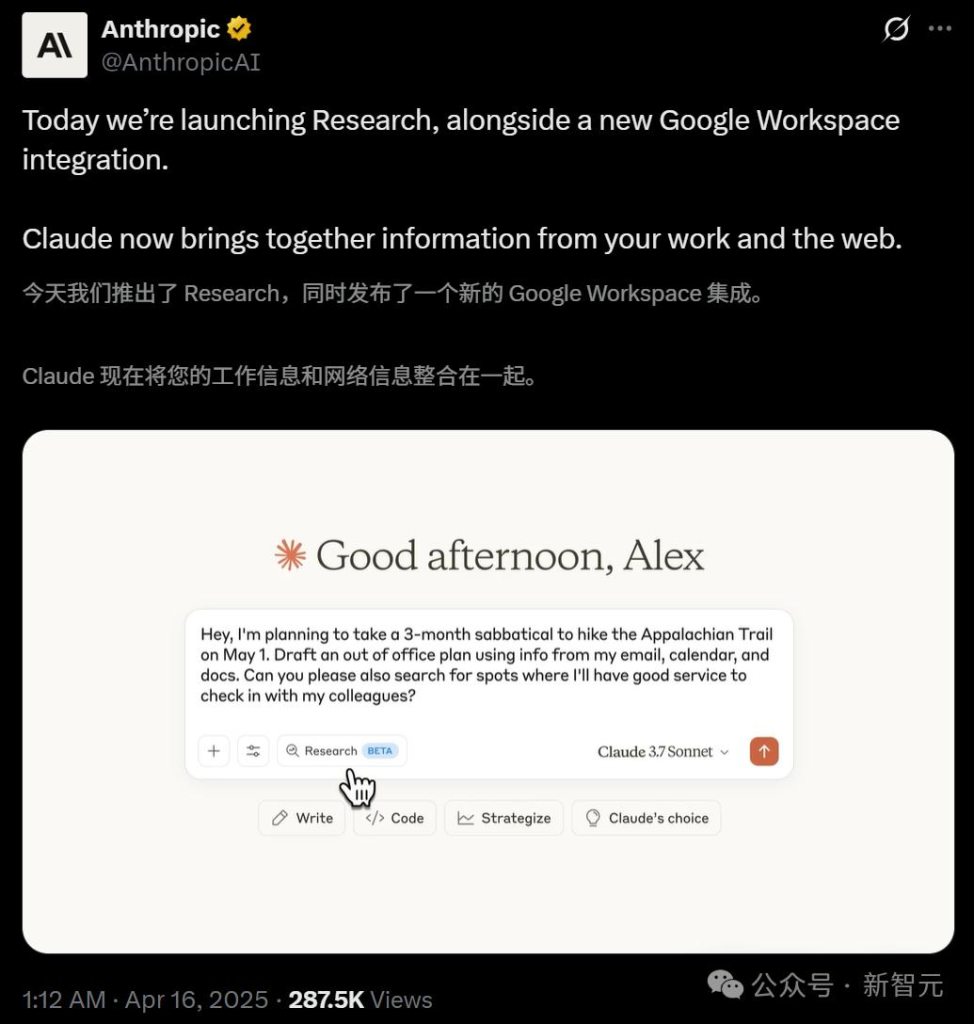This screenshot has height=1024, width=974.
Task: Open the post's overflow menu
Action: point(940,29)
